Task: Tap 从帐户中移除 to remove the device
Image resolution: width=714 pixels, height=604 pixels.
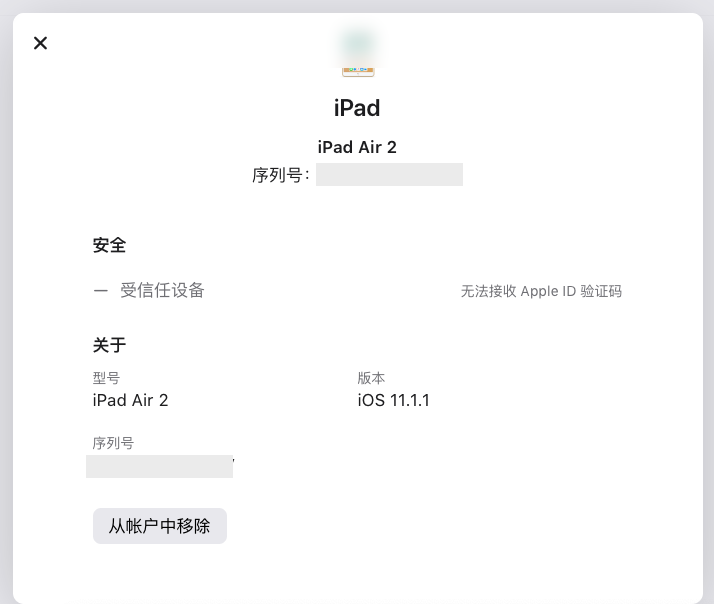Action: click(160, 526)
